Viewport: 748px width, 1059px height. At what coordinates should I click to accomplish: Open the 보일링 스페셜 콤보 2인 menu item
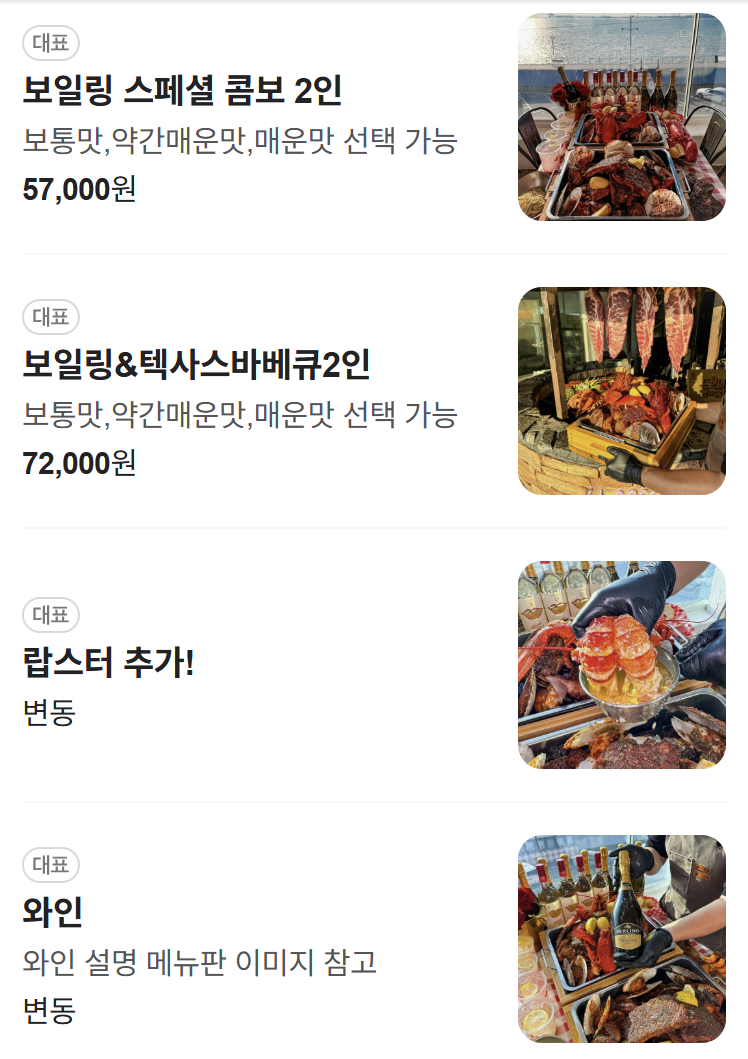point(182,91)
